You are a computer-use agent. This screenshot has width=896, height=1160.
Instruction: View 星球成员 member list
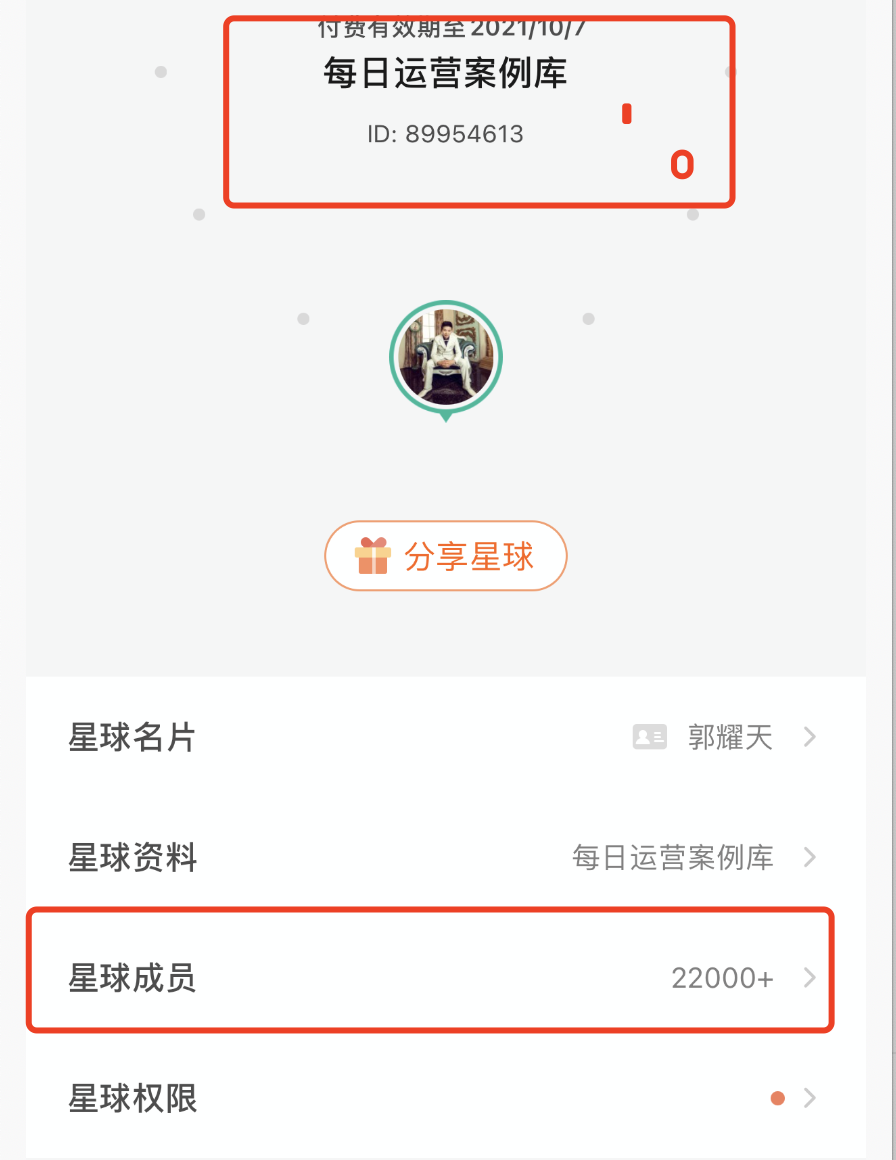tap(444, 978)
